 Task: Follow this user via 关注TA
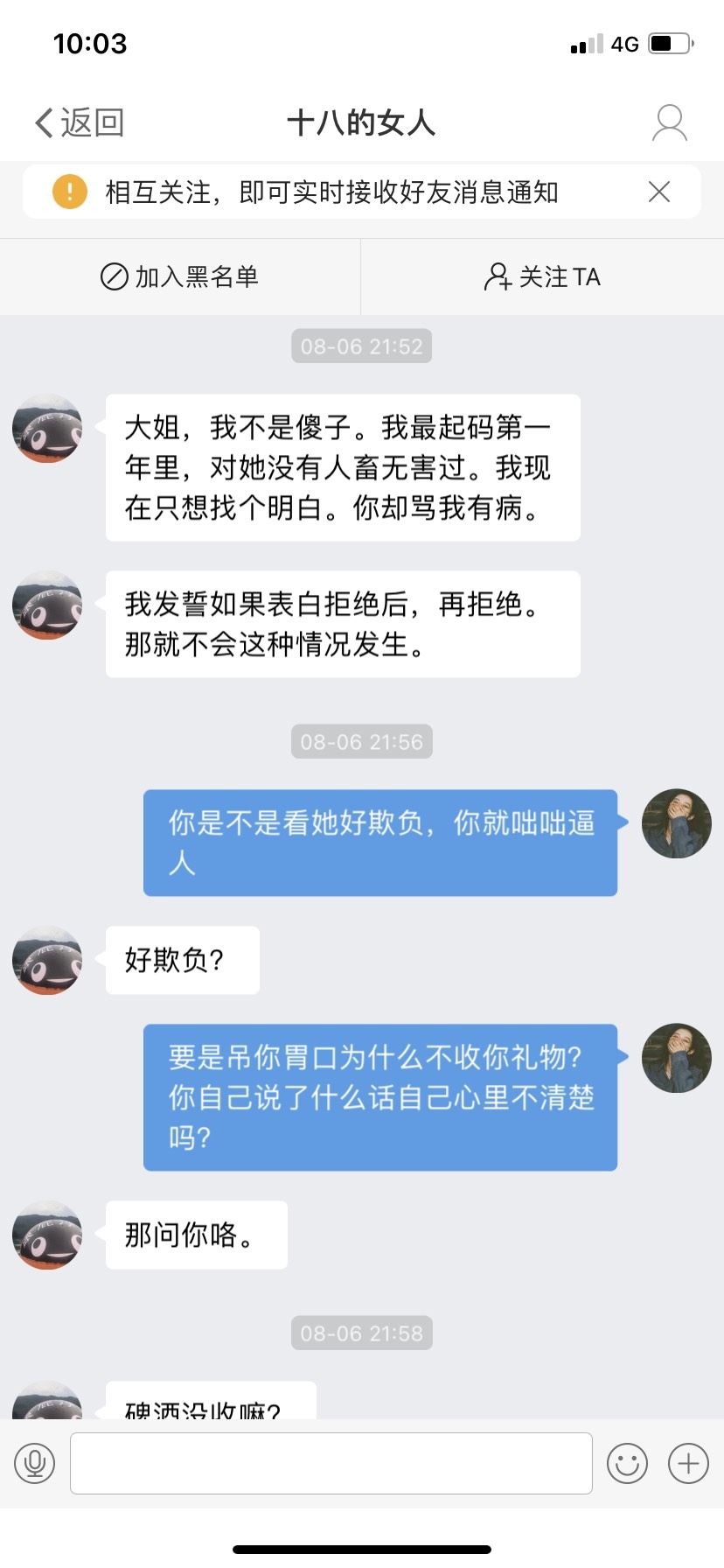tap(542, 276)
